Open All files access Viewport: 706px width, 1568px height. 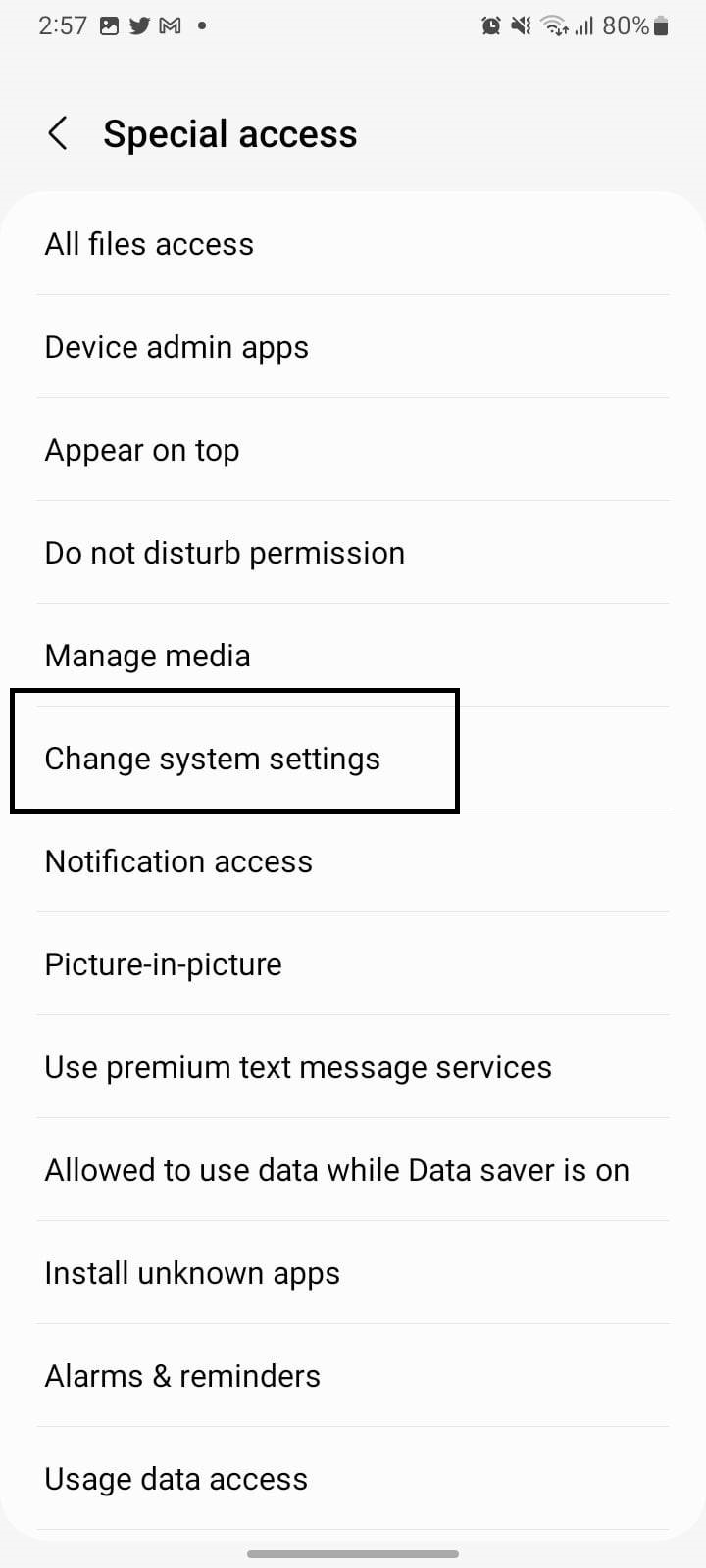coord(353,243)
